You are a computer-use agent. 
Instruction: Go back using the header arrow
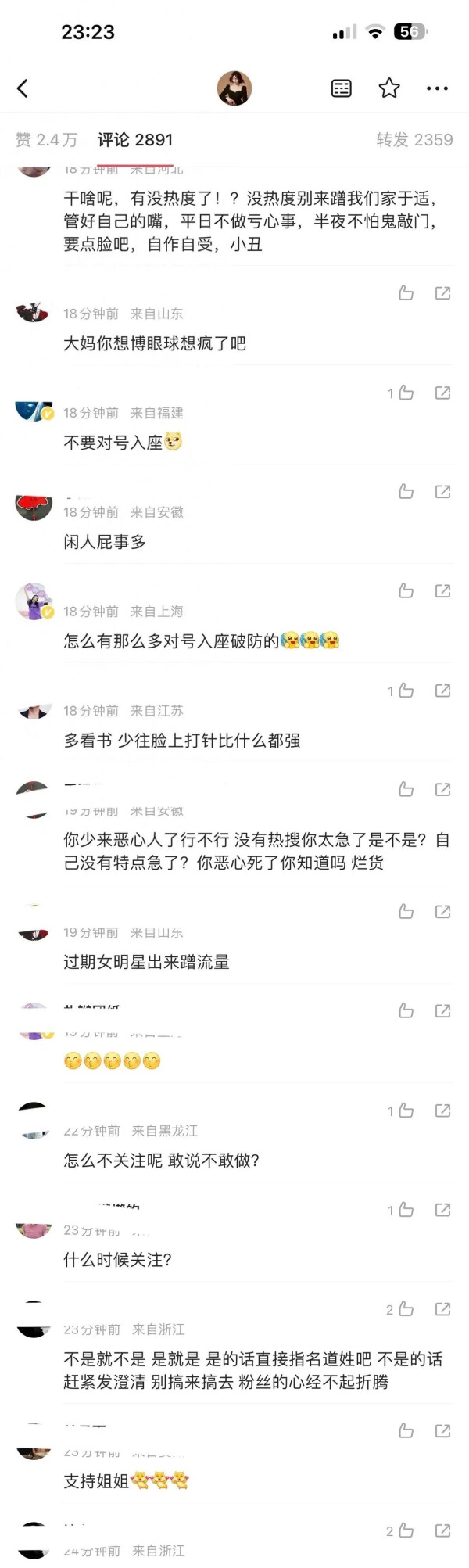(x=23, y=88)
